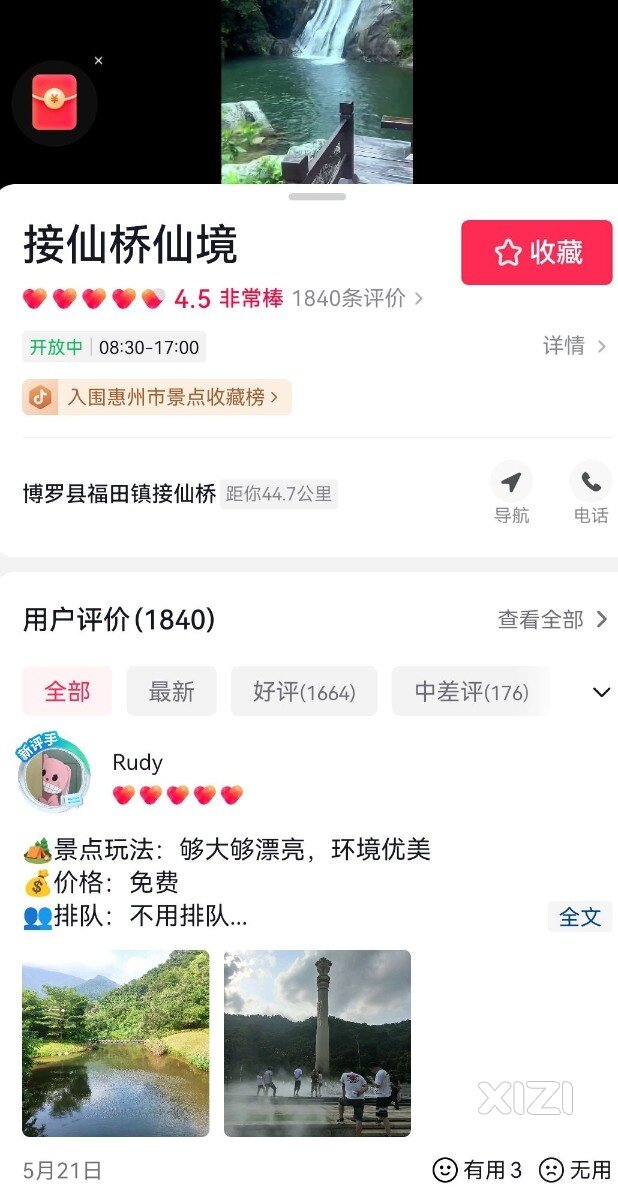The image size is (618, 1200).
Task: Open 查看全部 user reviews
Action: (x=552, y=620)
